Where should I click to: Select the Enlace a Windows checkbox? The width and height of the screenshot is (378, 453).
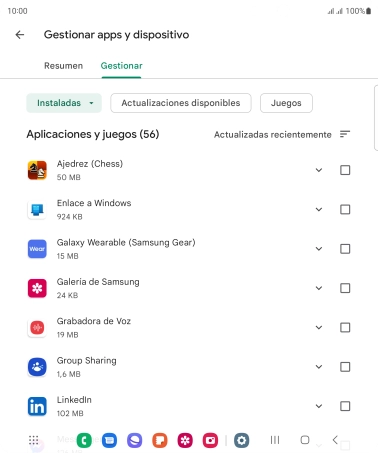(345, 210)
